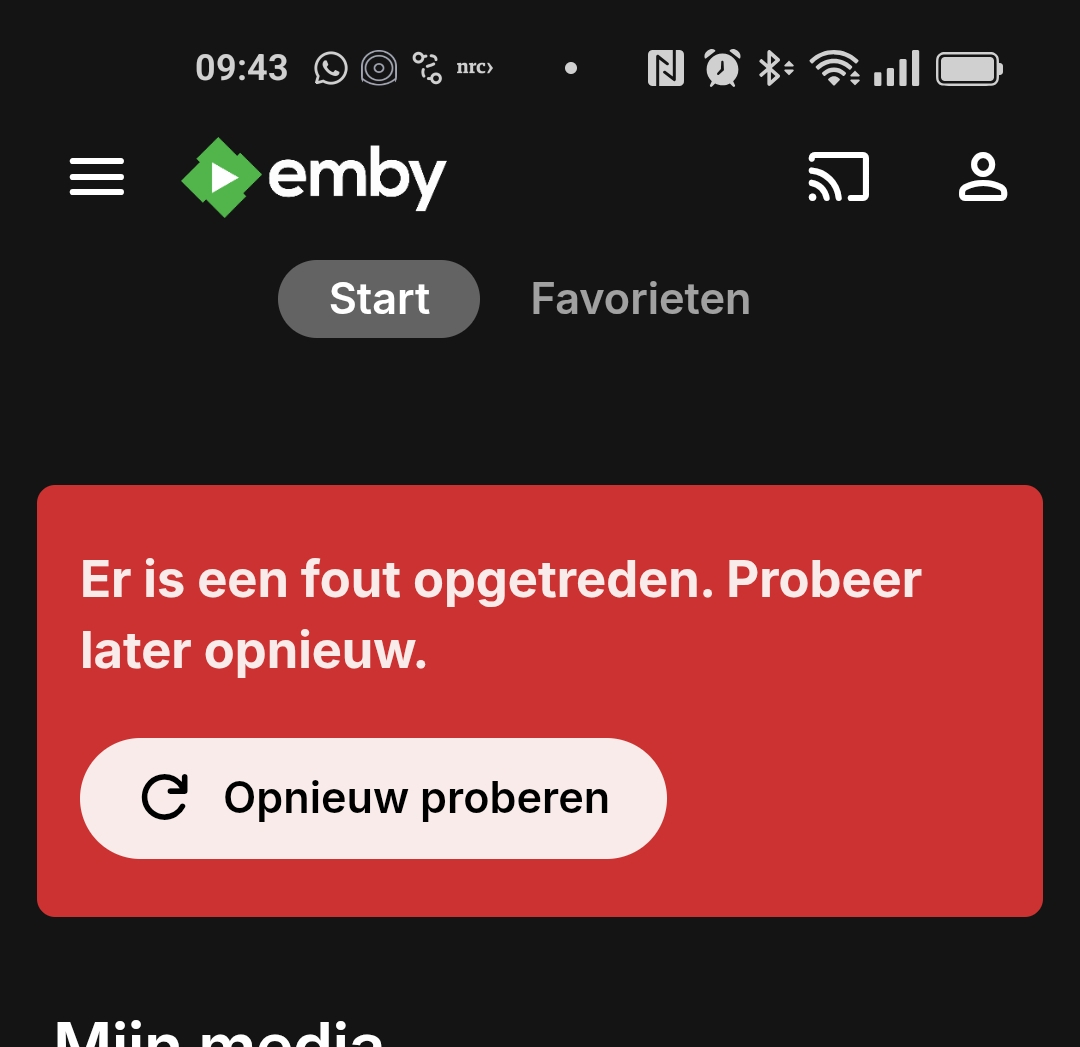Switch to the Favorieten tab
The height and width of the screenshot is (1047, 1080).
coord(640,299)
